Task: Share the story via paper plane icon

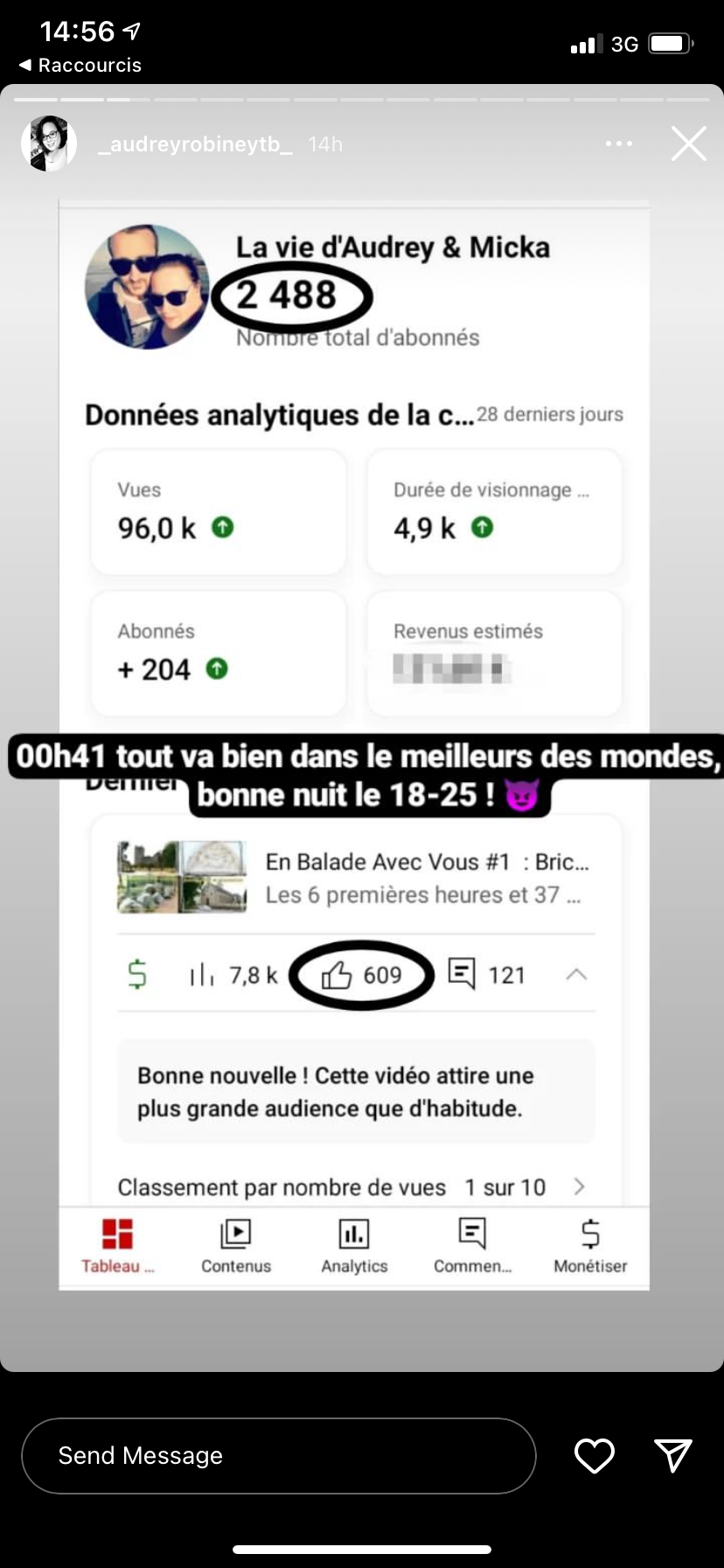Action: click(x=672, y=1455)
